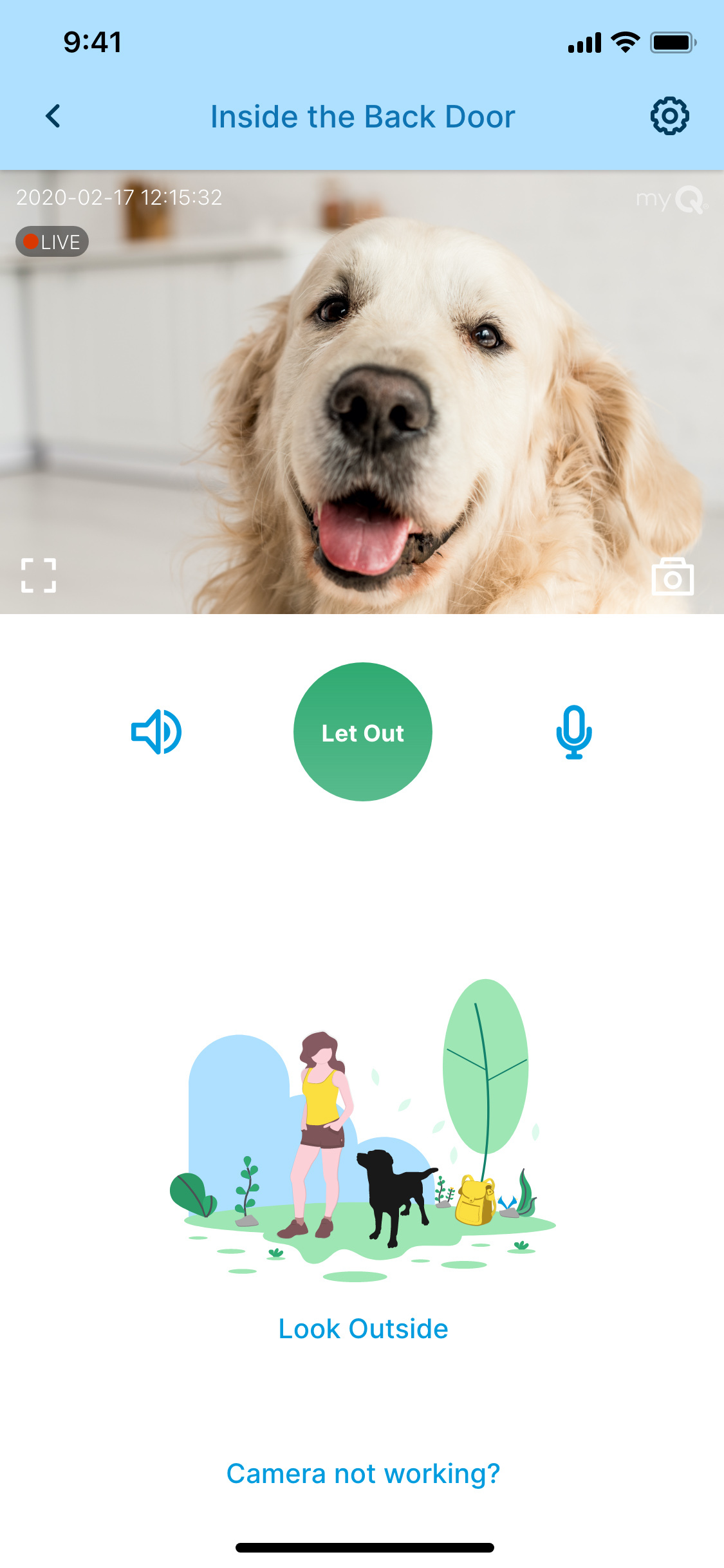Open the Camera not working? help link

pos(362,1473)
